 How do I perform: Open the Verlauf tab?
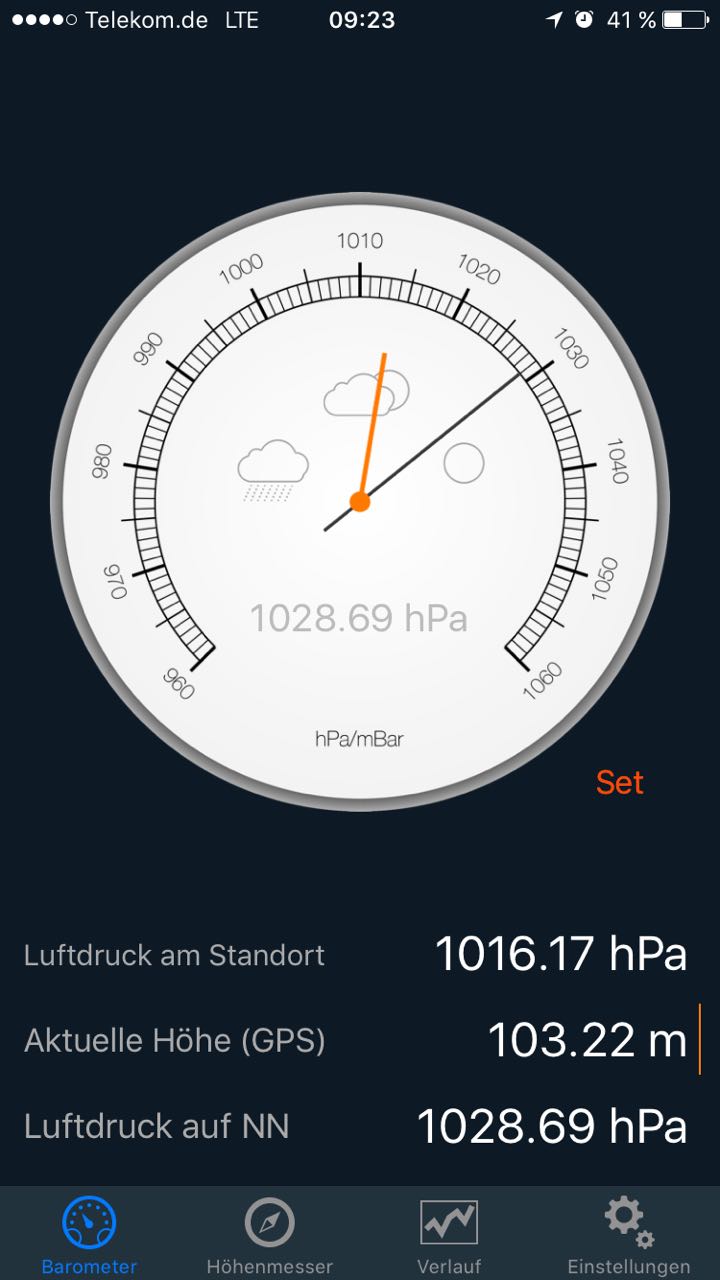tap(449, 1235)
